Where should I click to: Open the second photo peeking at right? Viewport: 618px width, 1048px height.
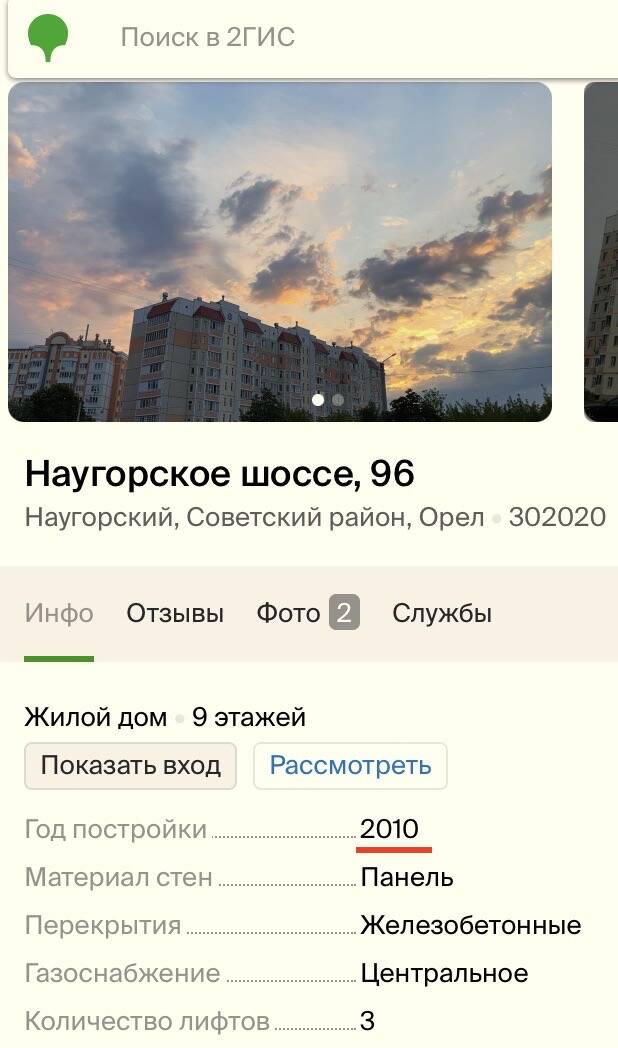[602, 250]
